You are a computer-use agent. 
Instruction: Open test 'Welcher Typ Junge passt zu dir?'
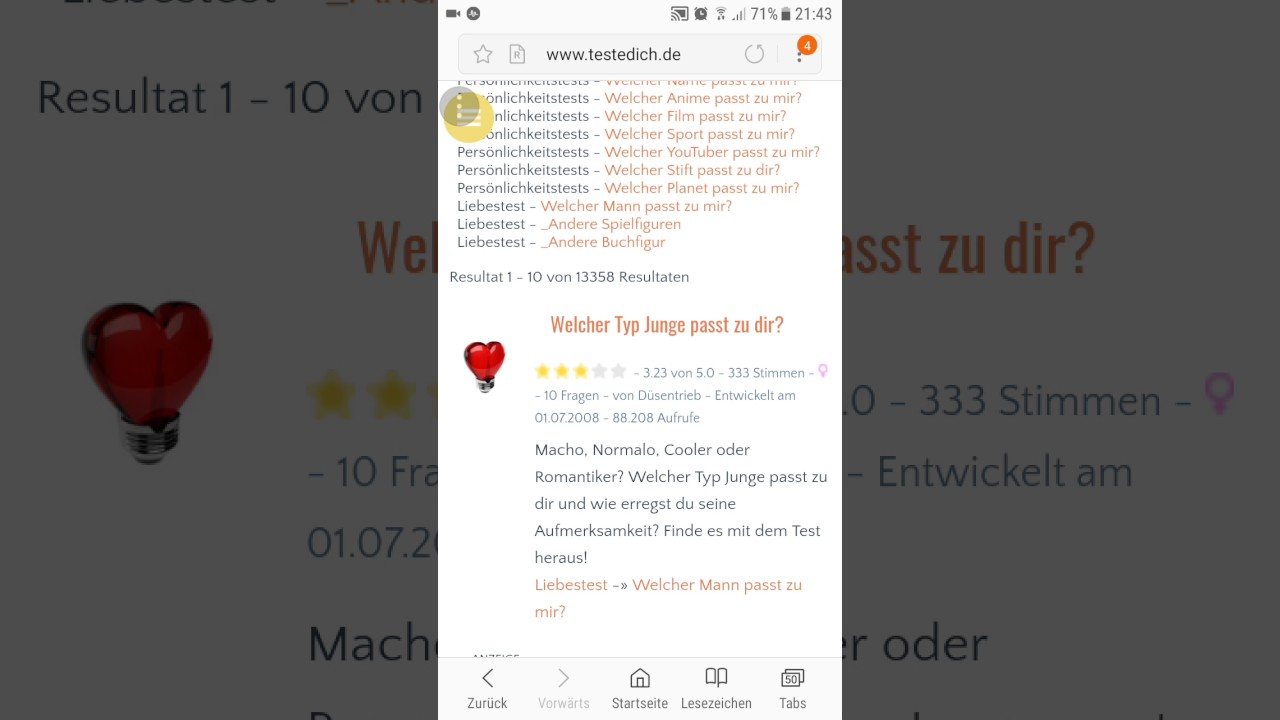(x=666, y=324)
